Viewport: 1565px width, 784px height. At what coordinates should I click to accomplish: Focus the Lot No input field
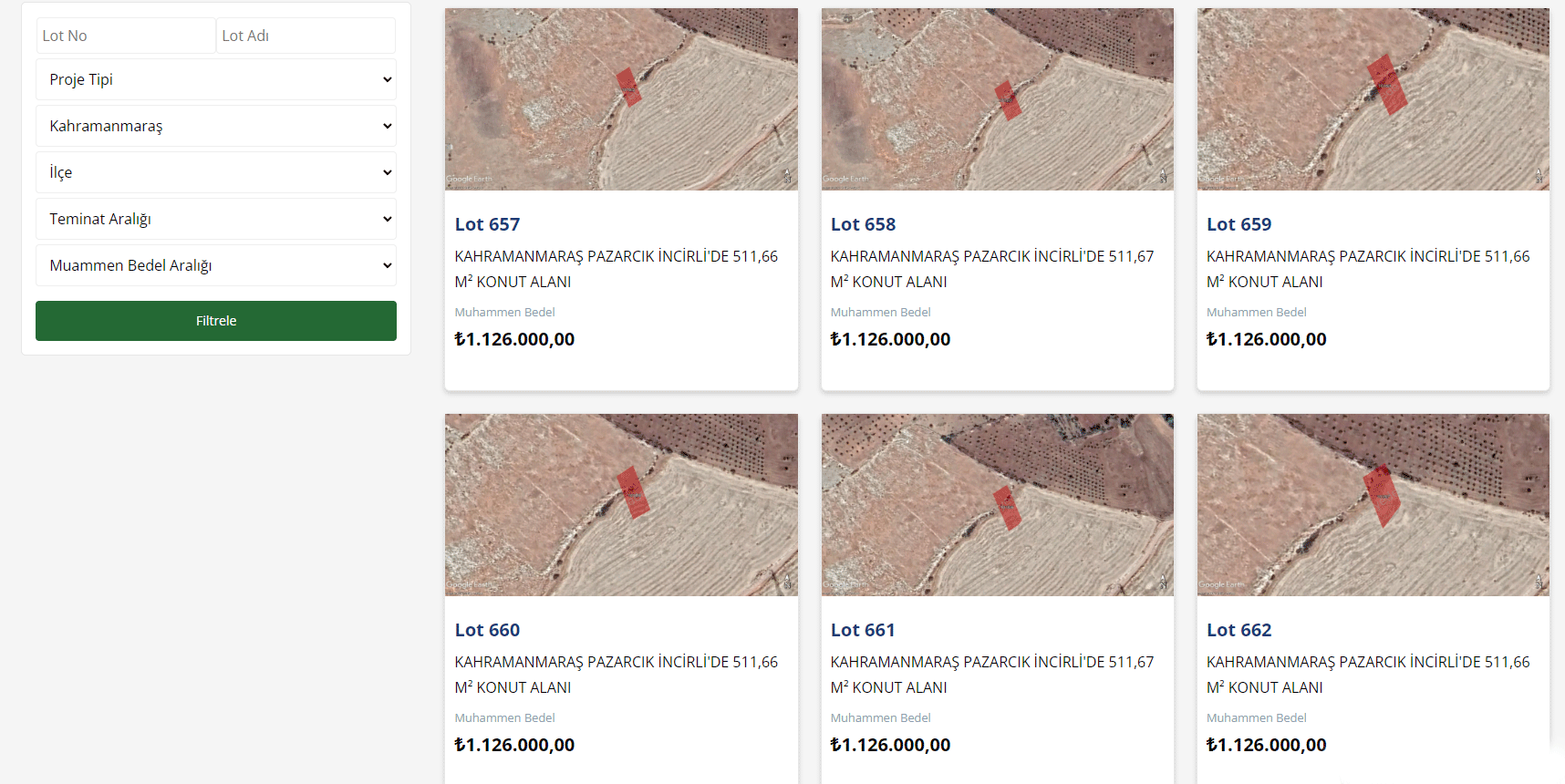tap(126, 36)
